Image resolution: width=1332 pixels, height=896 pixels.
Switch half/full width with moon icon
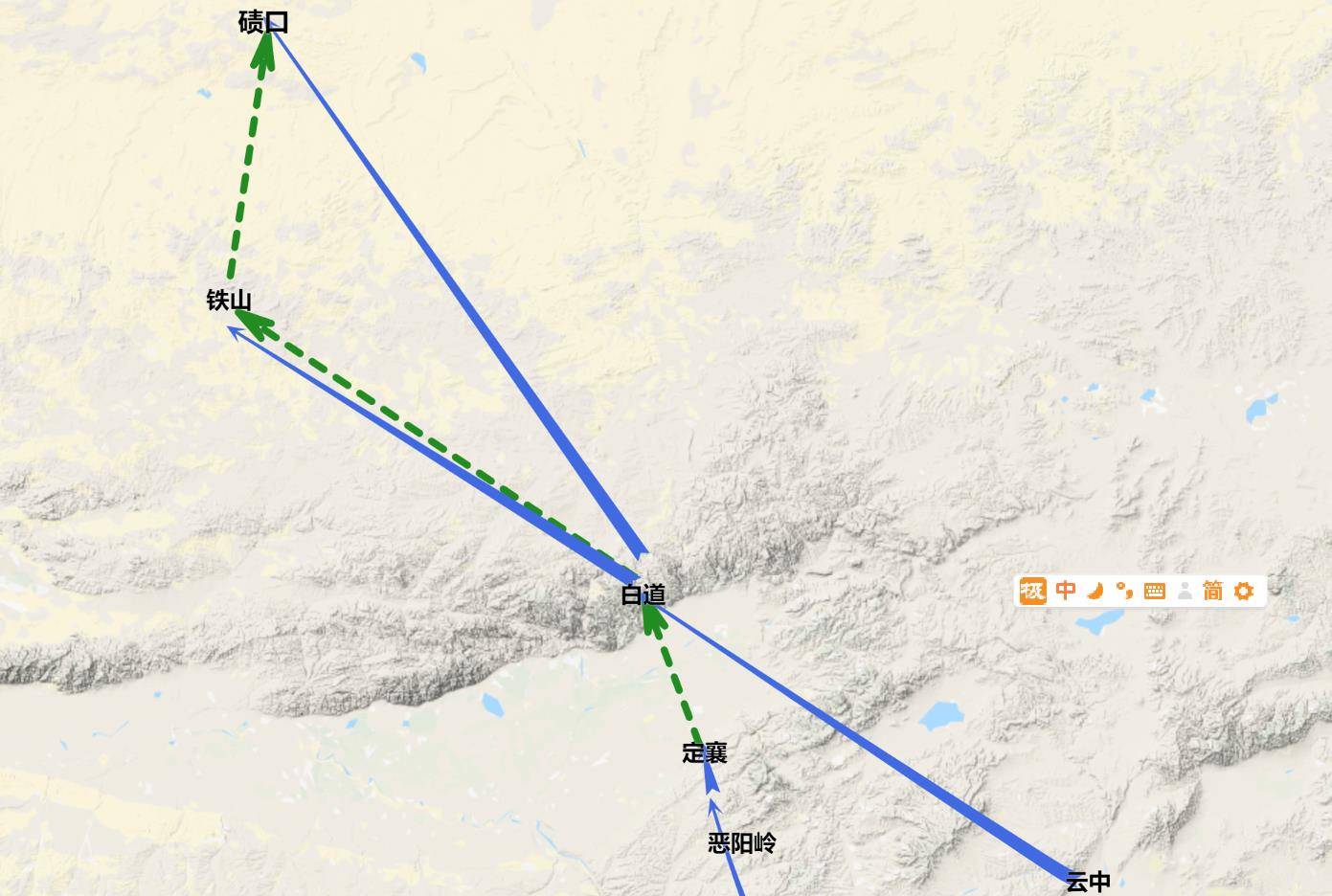[1095, 591]
